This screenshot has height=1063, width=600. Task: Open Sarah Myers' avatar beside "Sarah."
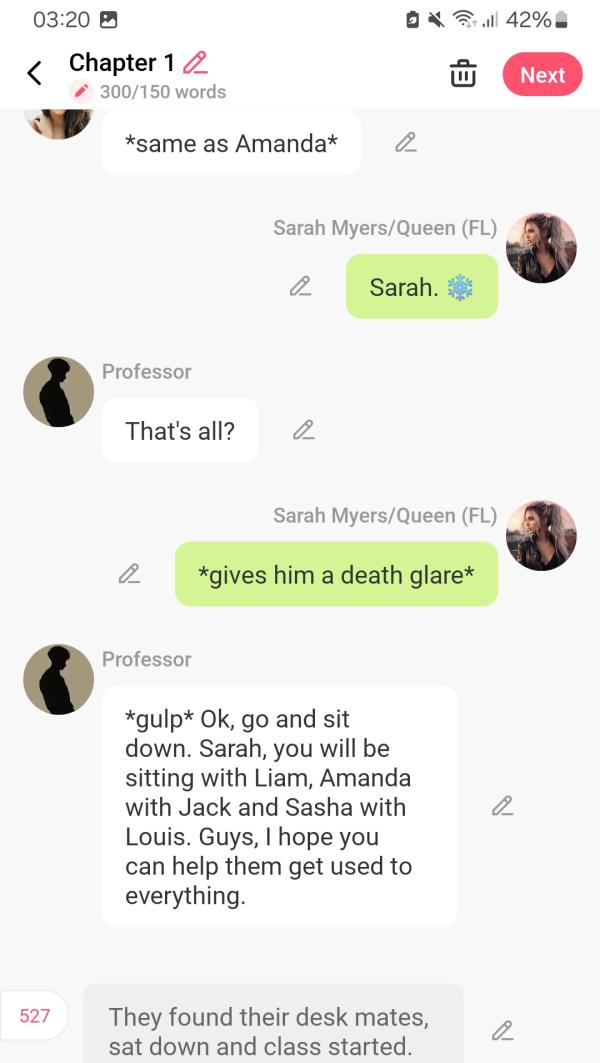coord(541,248)
